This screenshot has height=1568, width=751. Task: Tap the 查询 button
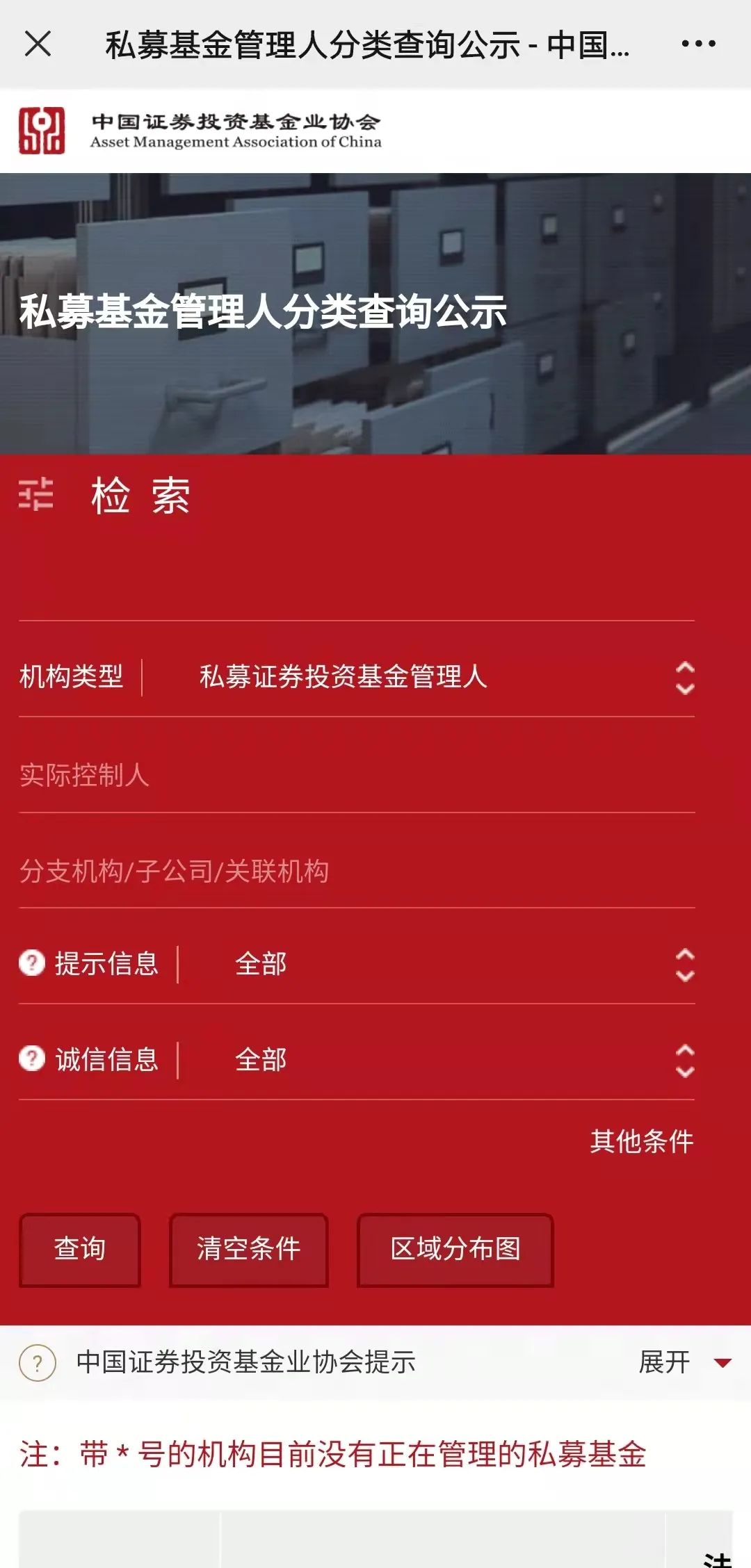[80, 1249]
